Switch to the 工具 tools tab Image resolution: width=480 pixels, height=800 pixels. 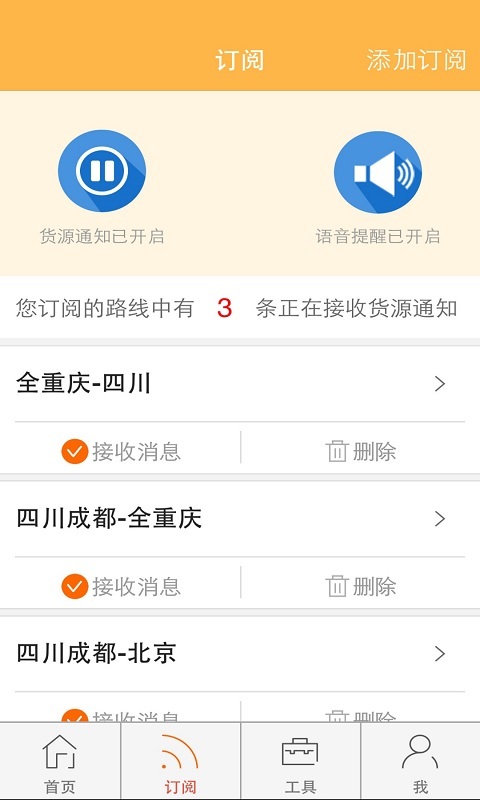point(300,761)
